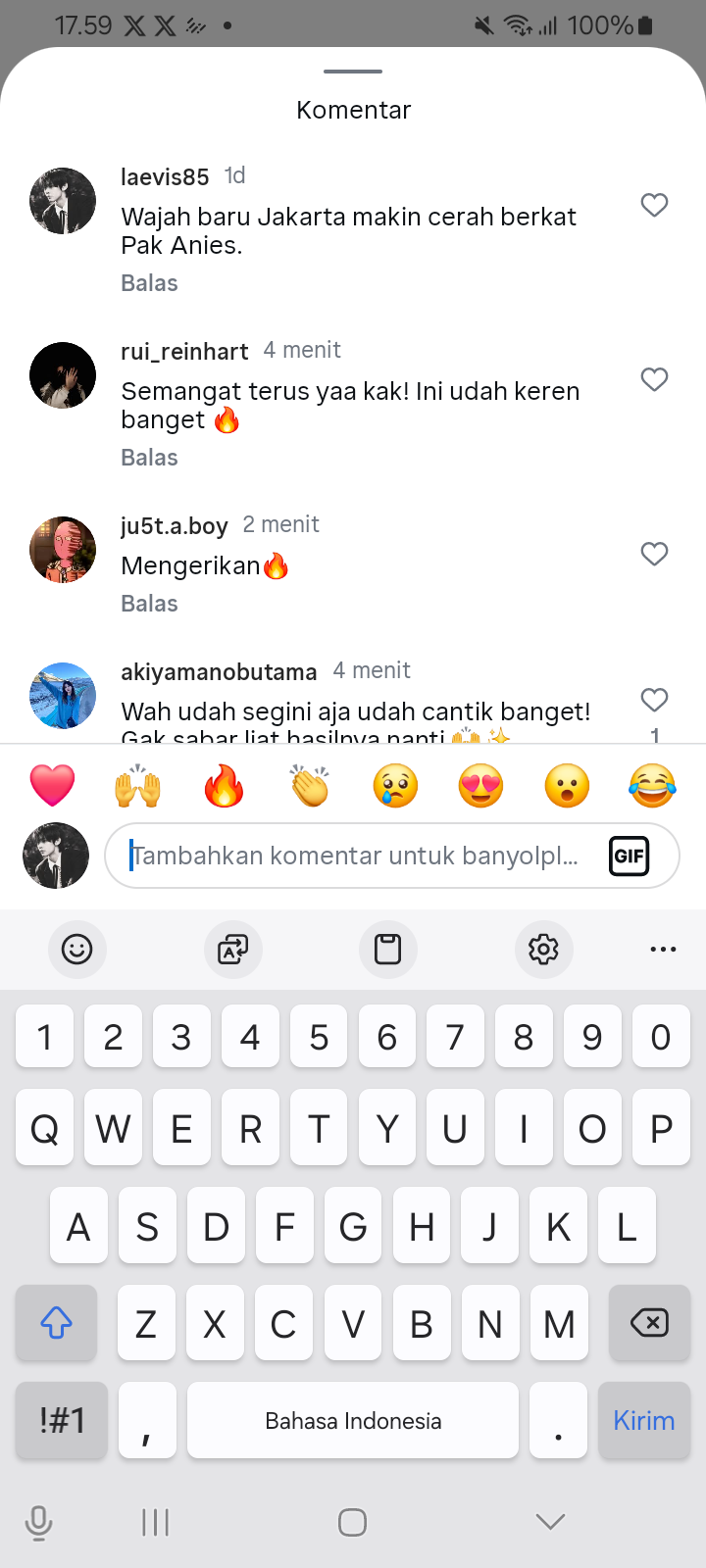This screenshot has height=1568, width=706.
Task: Tap the Kirim key on keyboard
Action: (x=643, y=1420)
